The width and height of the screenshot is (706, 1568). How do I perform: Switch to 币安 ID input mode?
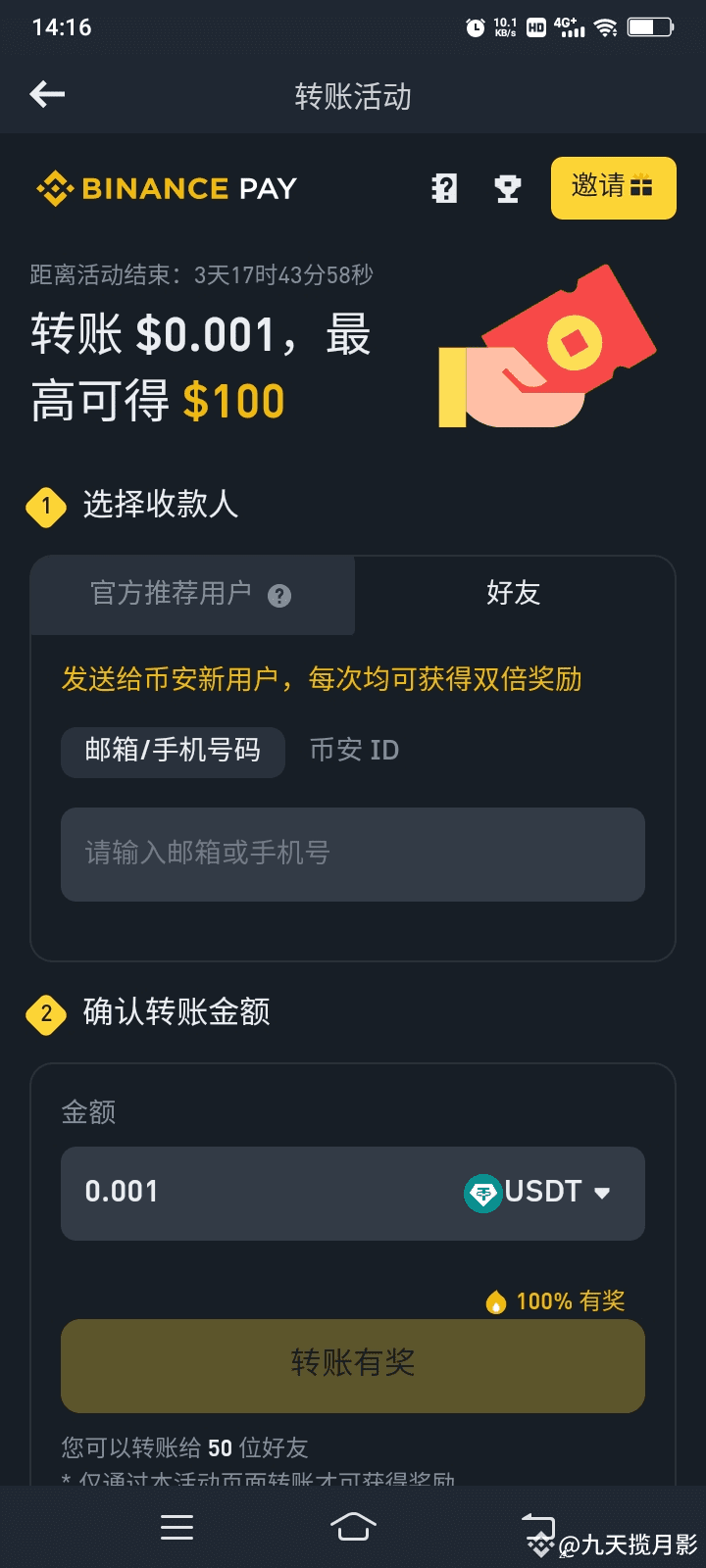point(354,751)
